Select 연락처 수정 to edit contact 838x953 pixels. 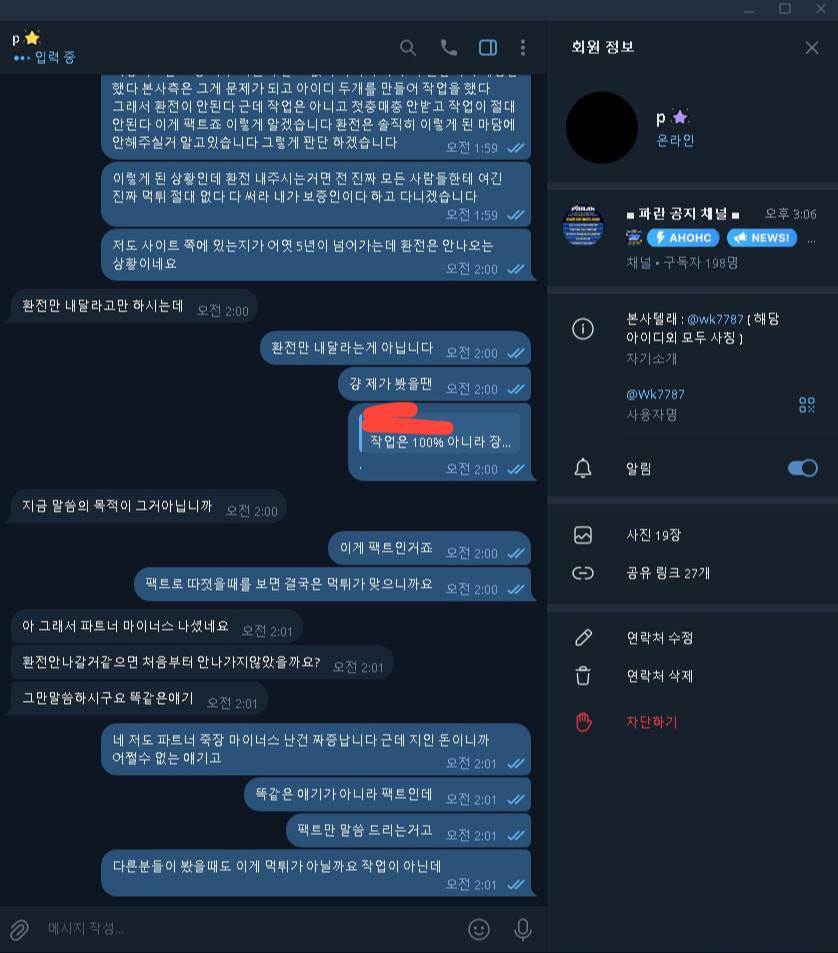click(660, 637)
